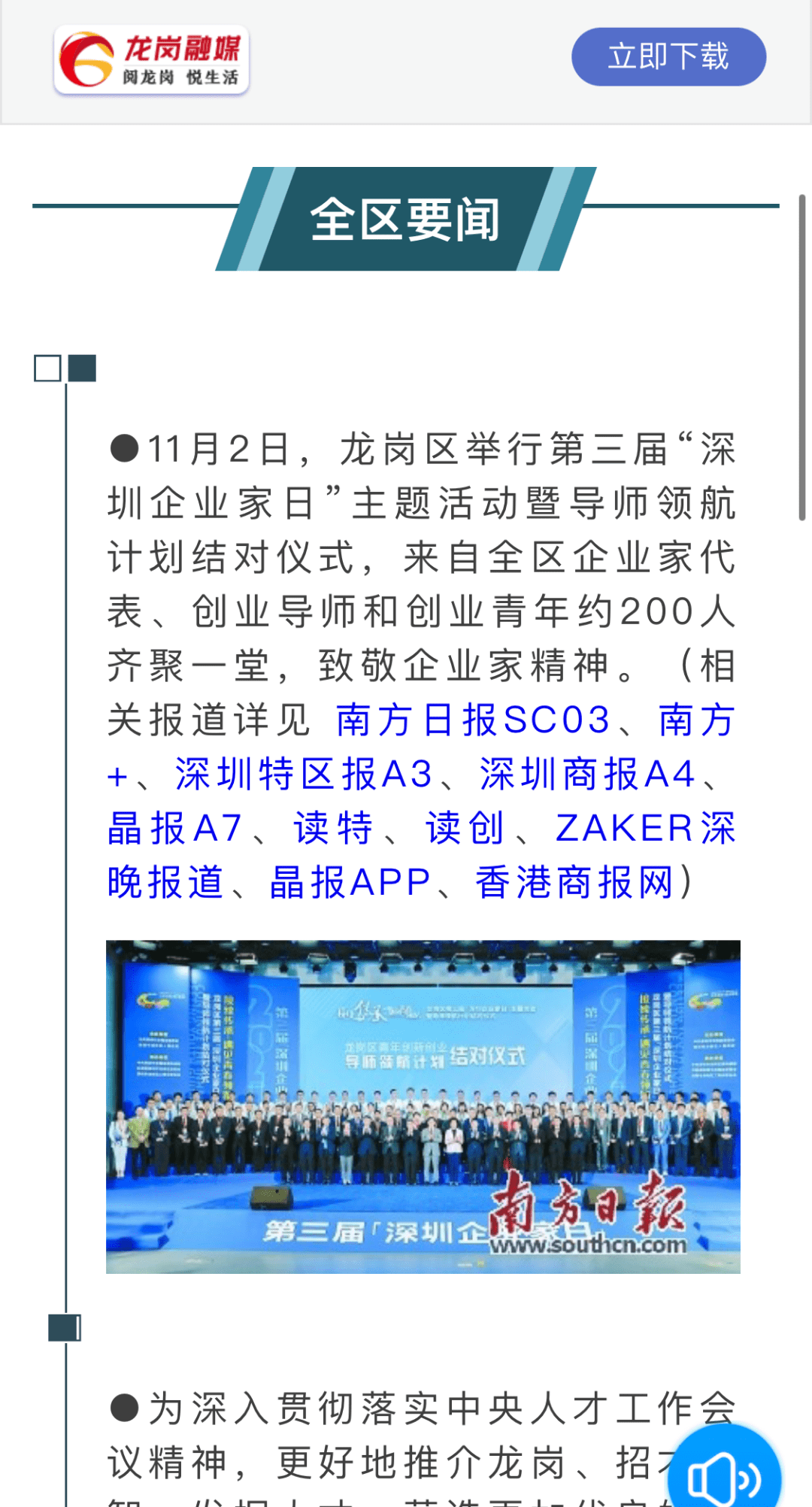View the event group photo
Screen dimensions: 812x1507
423,1105
